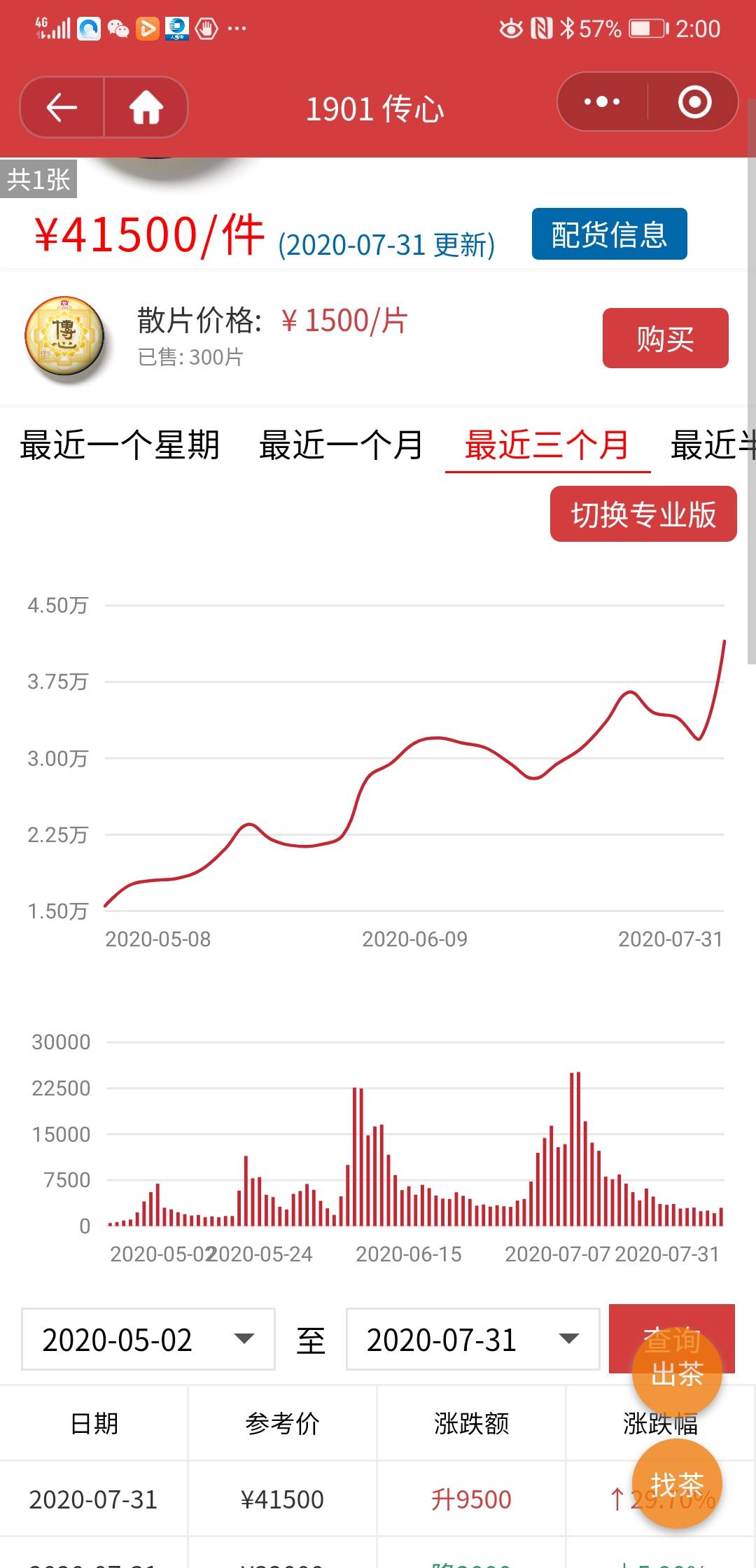Go back using the arrow button
This screenshot has height=1568, width=756.
click(x=62, y=107)
